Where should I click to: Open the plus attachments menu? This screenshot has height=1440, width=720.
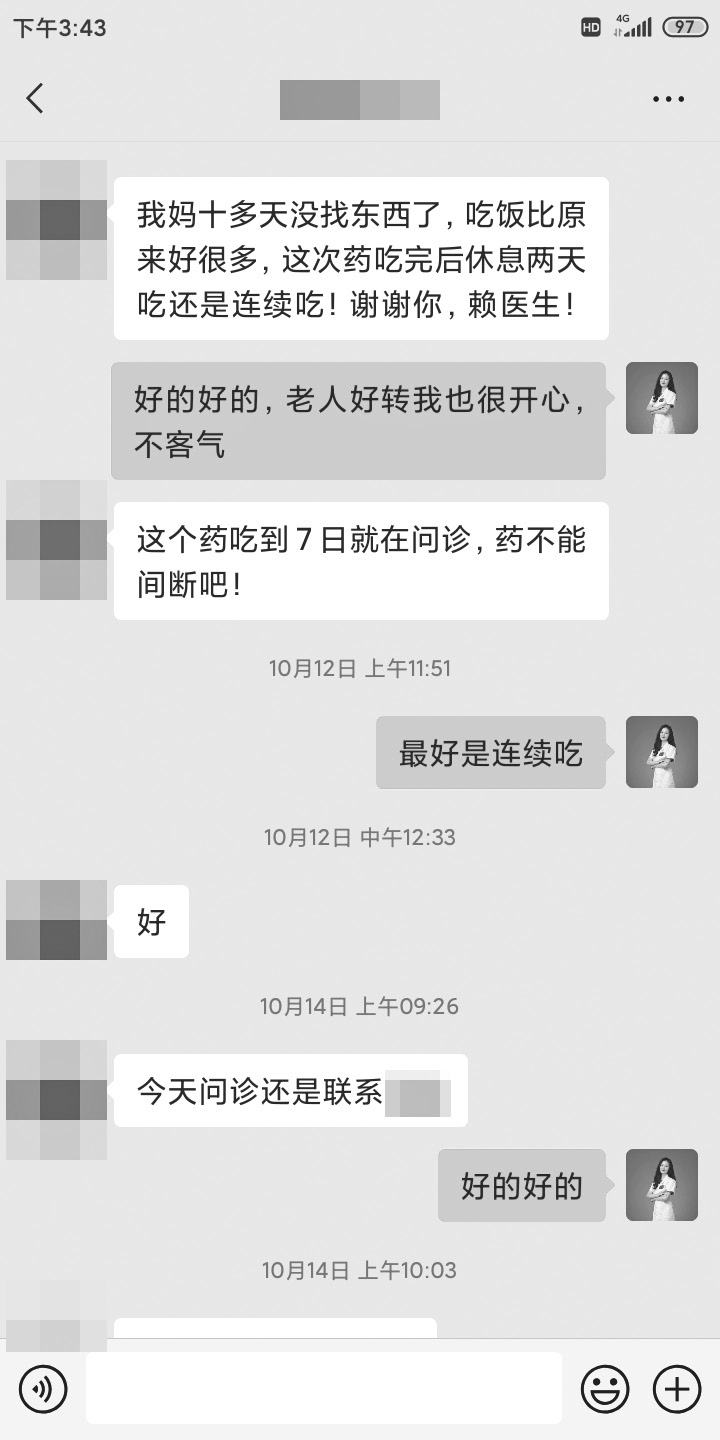677,1389
